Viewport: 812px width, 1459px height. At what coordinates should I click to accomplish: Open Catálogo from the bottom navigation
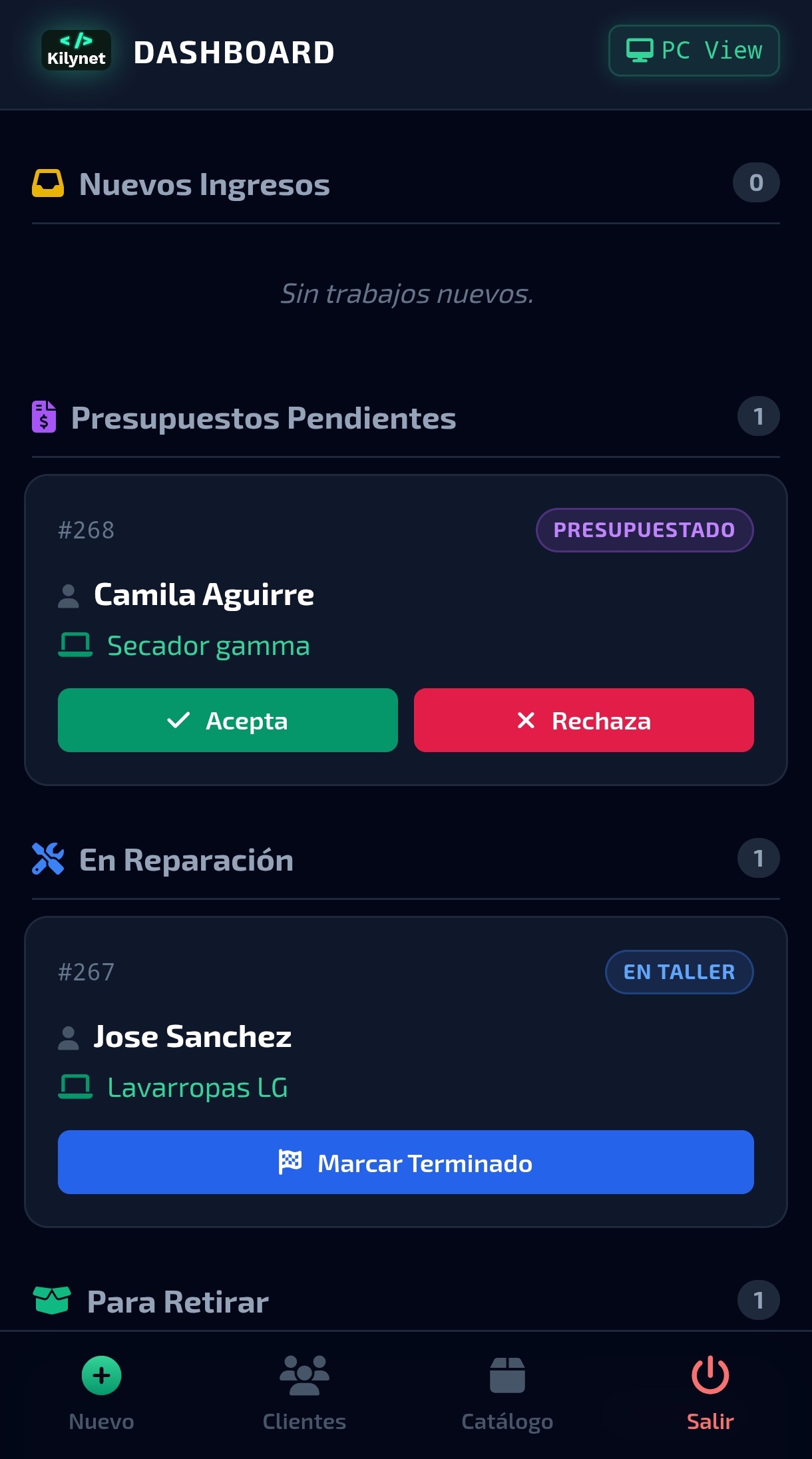(507, 1391)
